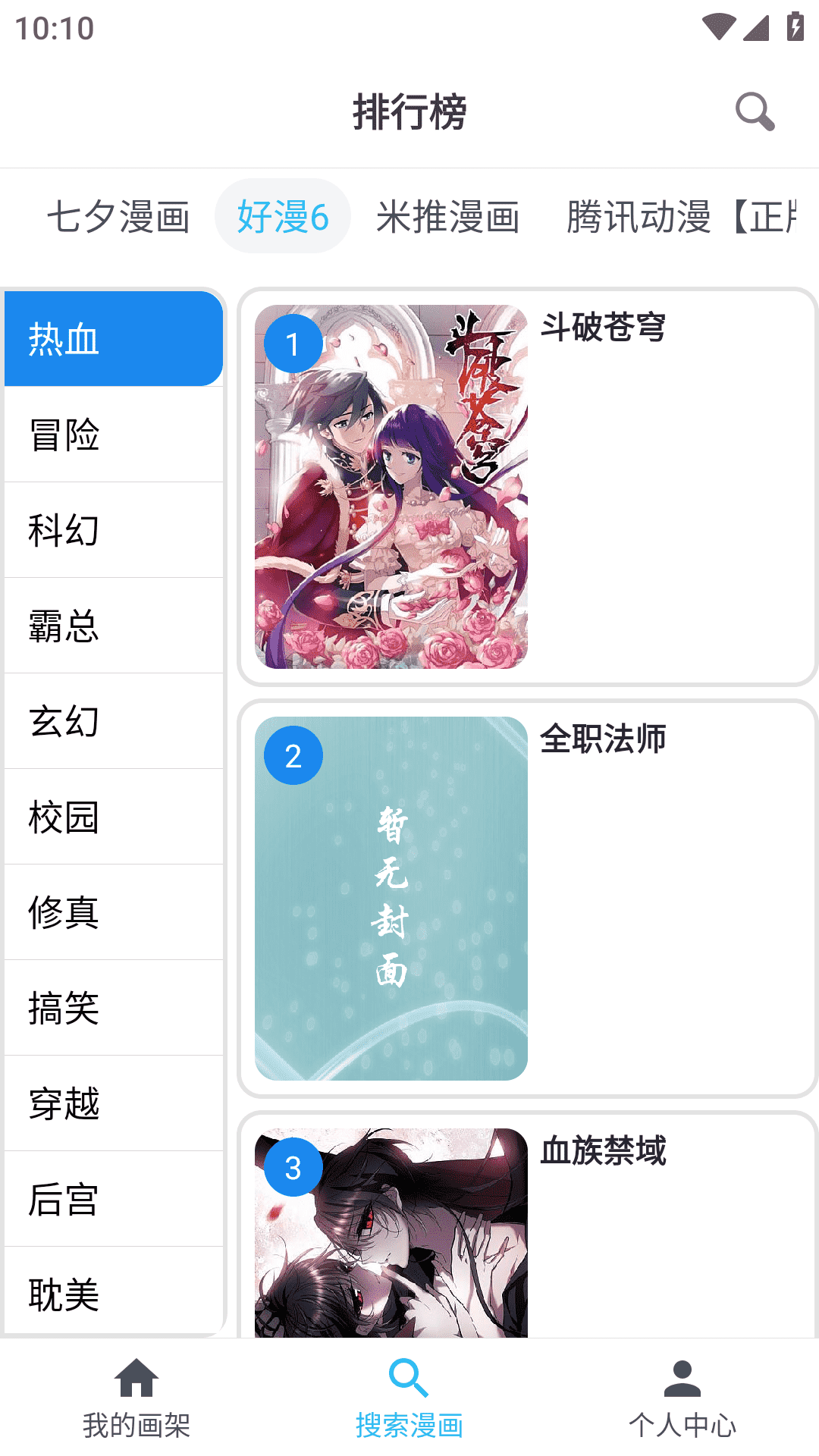819x1456 pixels.
Task: Select the 米推漫画 source tab
Action: (448, 217)
